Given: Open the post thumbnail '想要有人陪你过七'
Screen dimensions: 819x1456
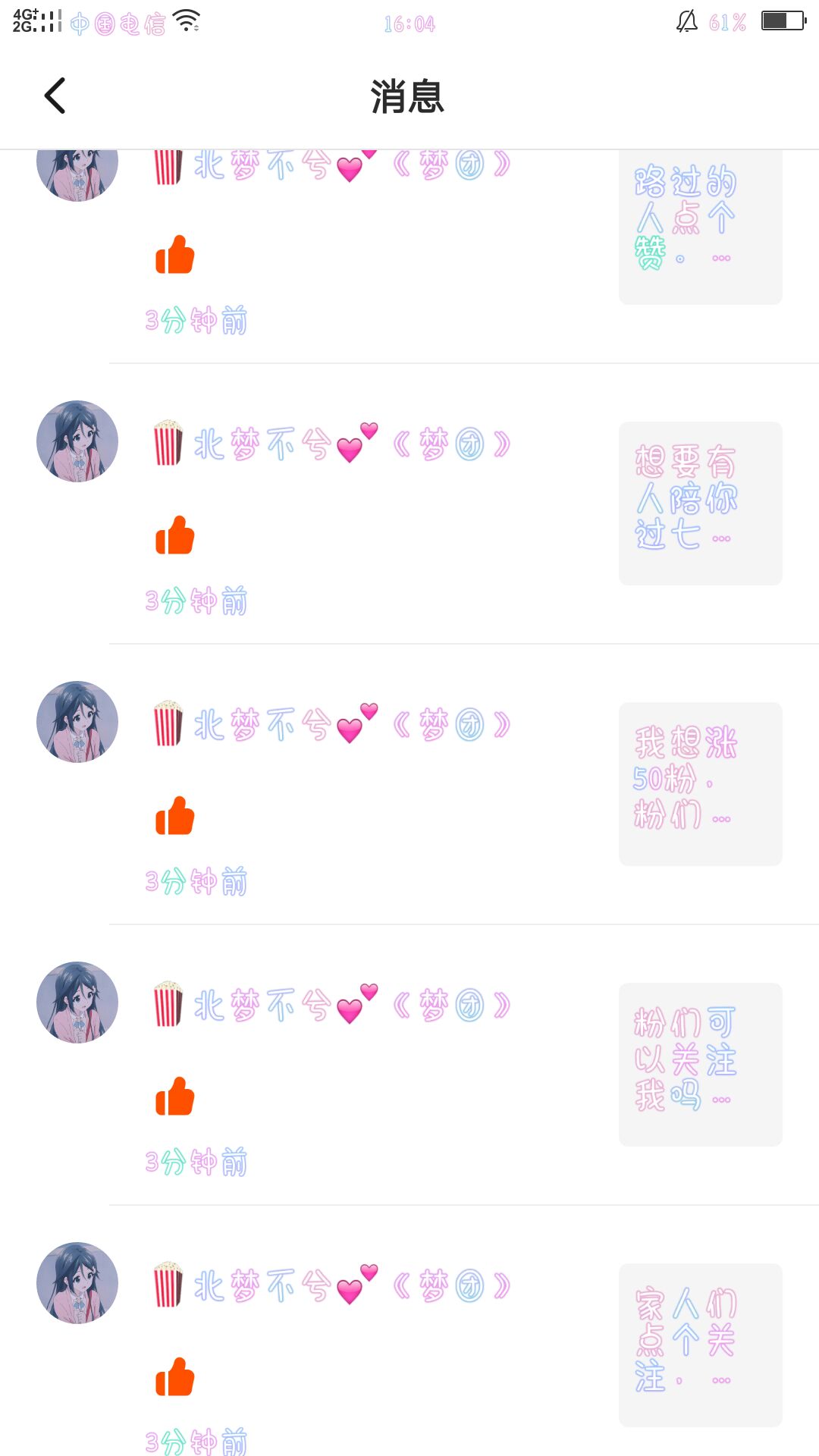Looking at the screenshot, I should (700, 504).
